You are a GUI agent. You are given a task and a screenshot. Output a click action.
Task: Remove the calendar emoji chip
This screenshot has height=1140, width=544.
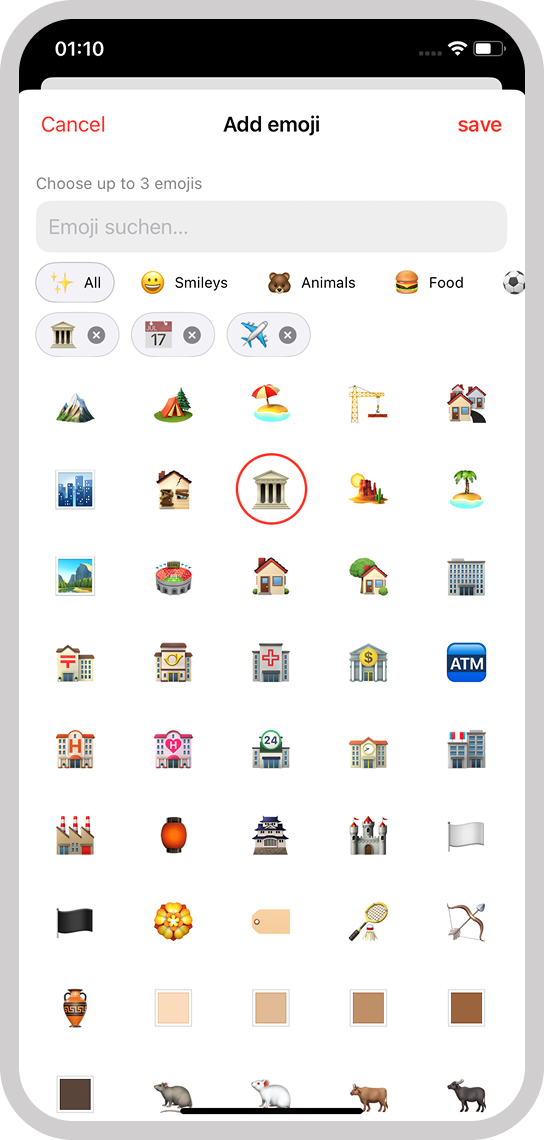coord(191,335)
